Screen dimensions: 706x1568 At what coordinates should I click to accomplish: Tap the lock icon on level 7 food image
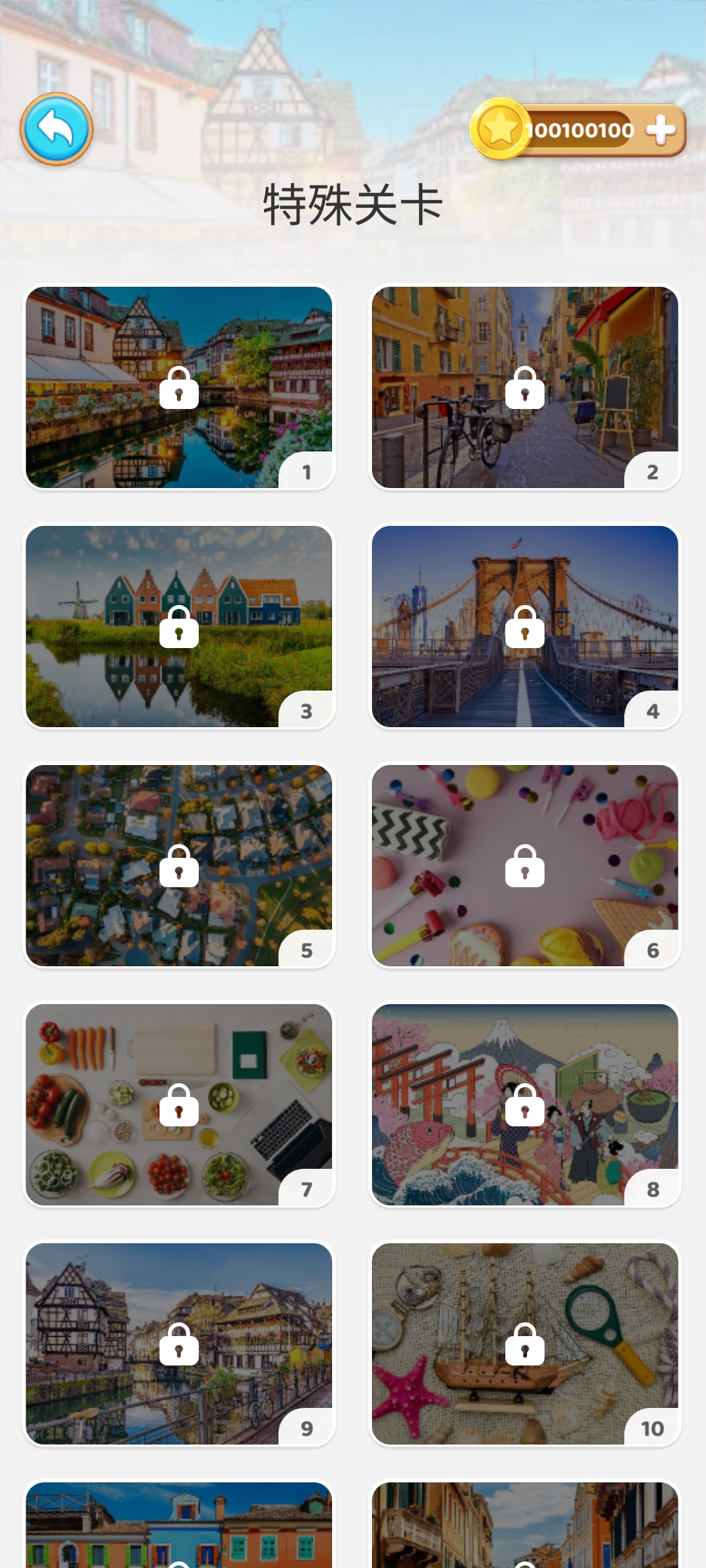point(177,1105)
